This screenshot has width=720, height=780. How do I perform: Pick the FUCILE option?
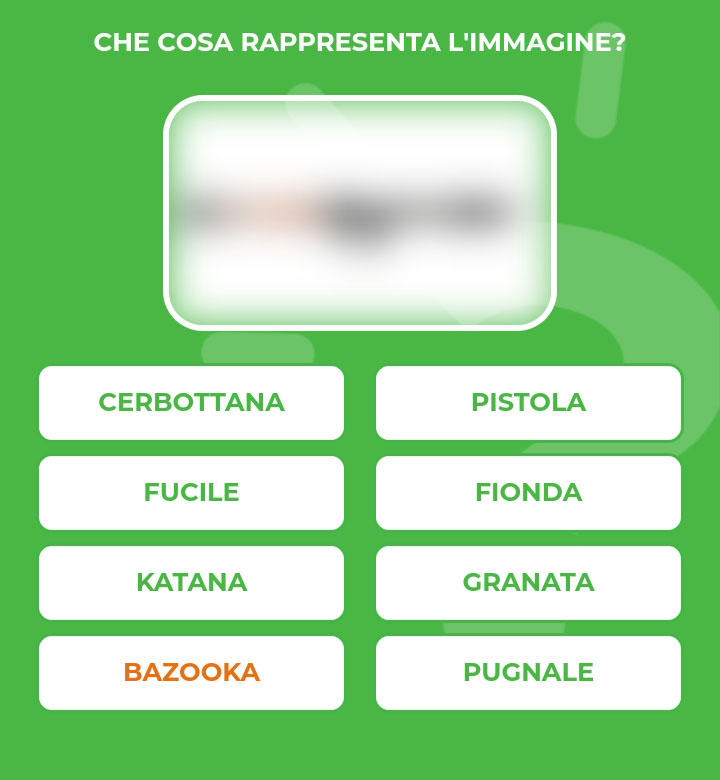(191, 493)
